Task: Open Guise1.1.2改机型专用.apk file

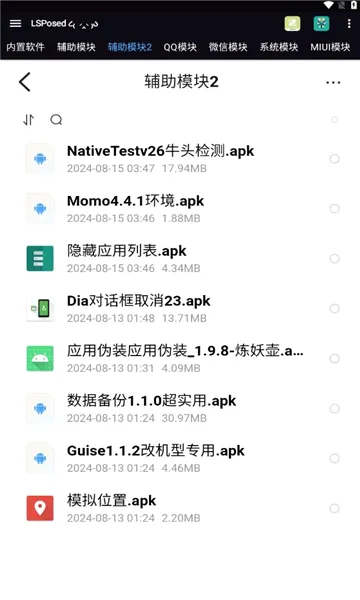Action: point(180,458)
